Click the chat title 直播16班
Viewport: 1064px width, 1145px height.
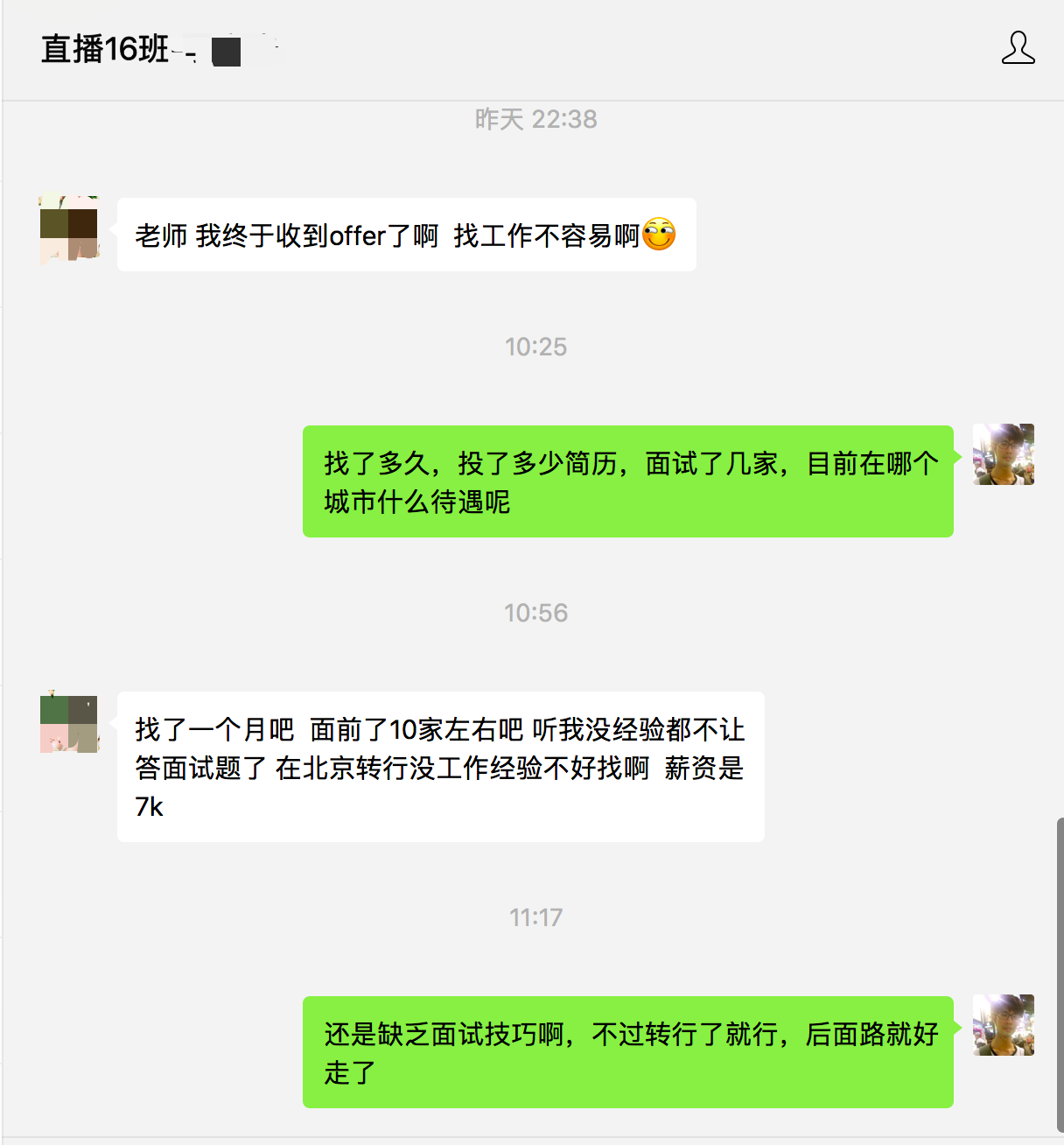[104, 50]
